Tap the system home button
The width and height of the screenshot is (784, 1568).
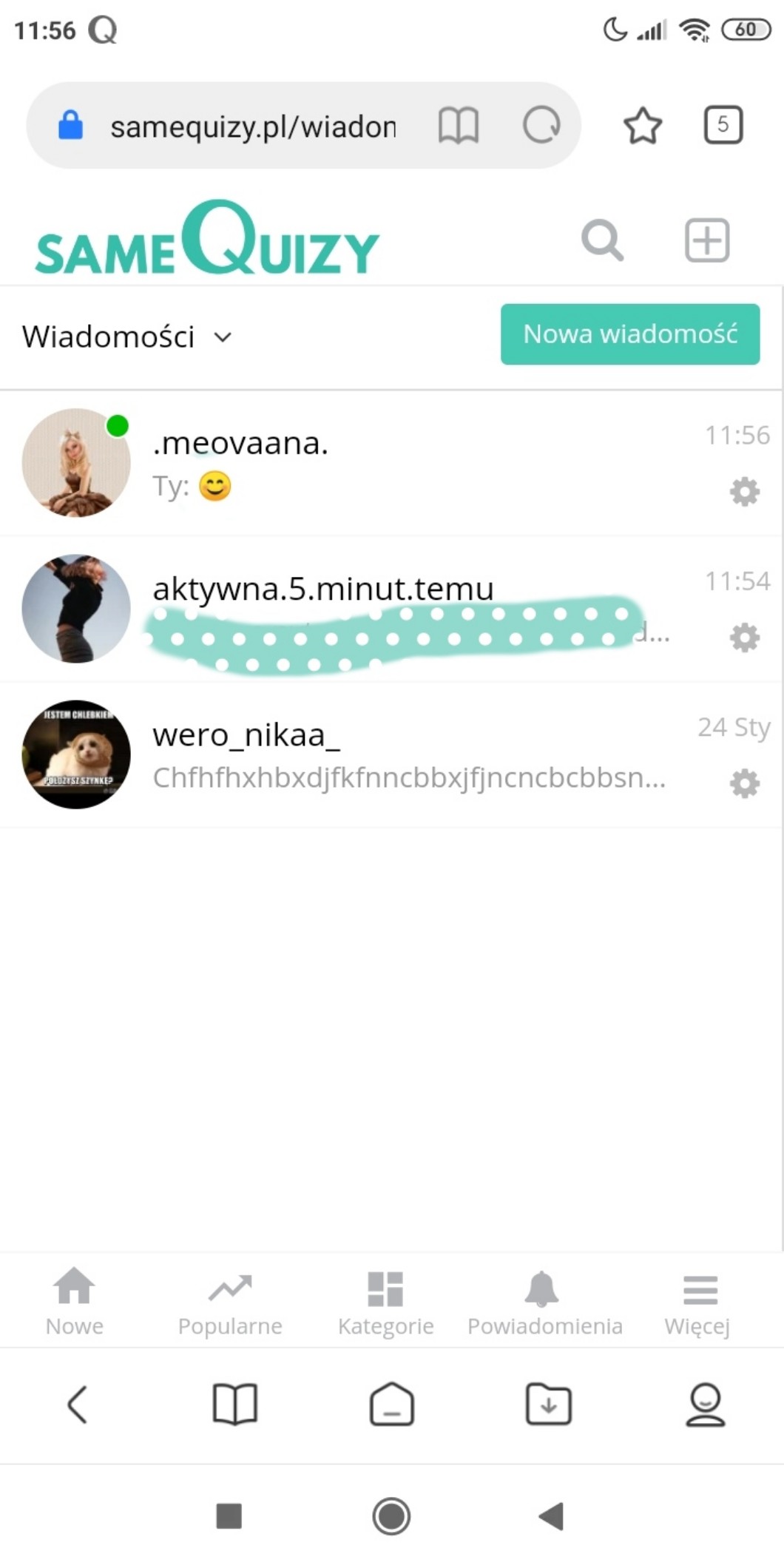[391, 1516]
